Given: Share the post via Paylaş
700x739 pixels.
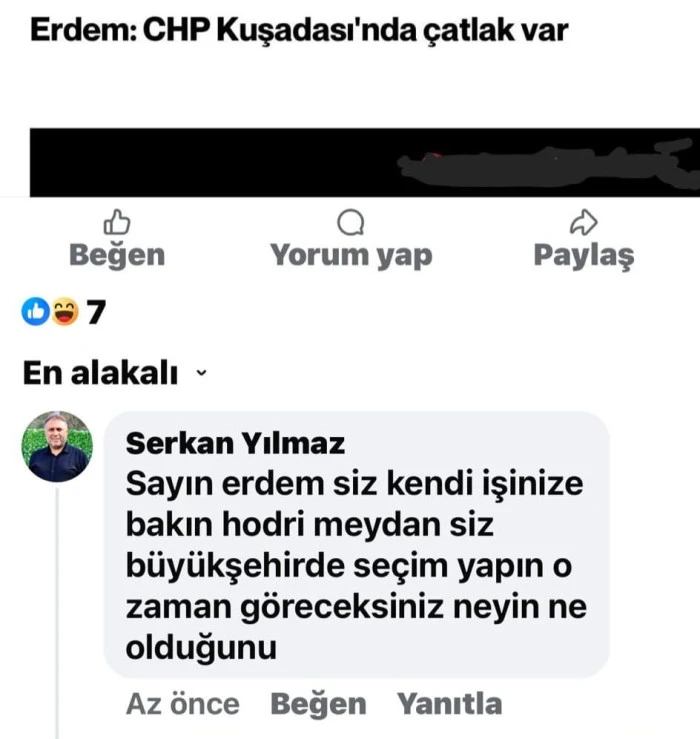Looking at the screenshot, I should (583, 242).
